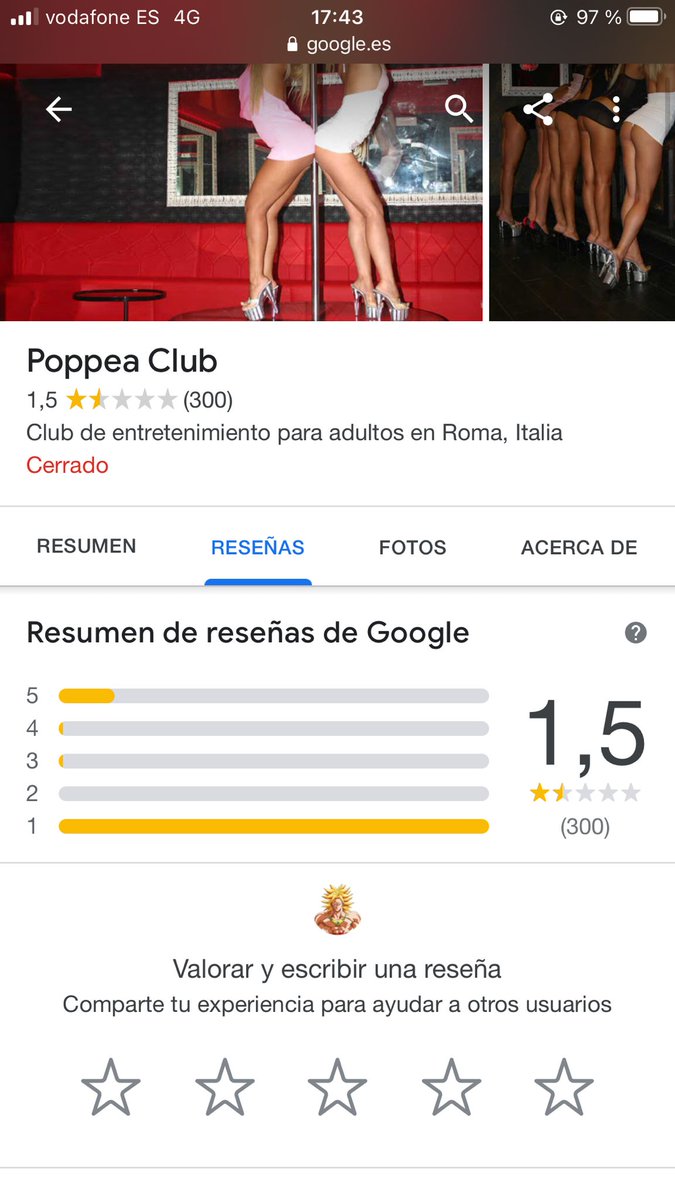Viewport: 675px width, 1200px height.
Task: Rate five stars in the review form
Action: (564, 1087)
